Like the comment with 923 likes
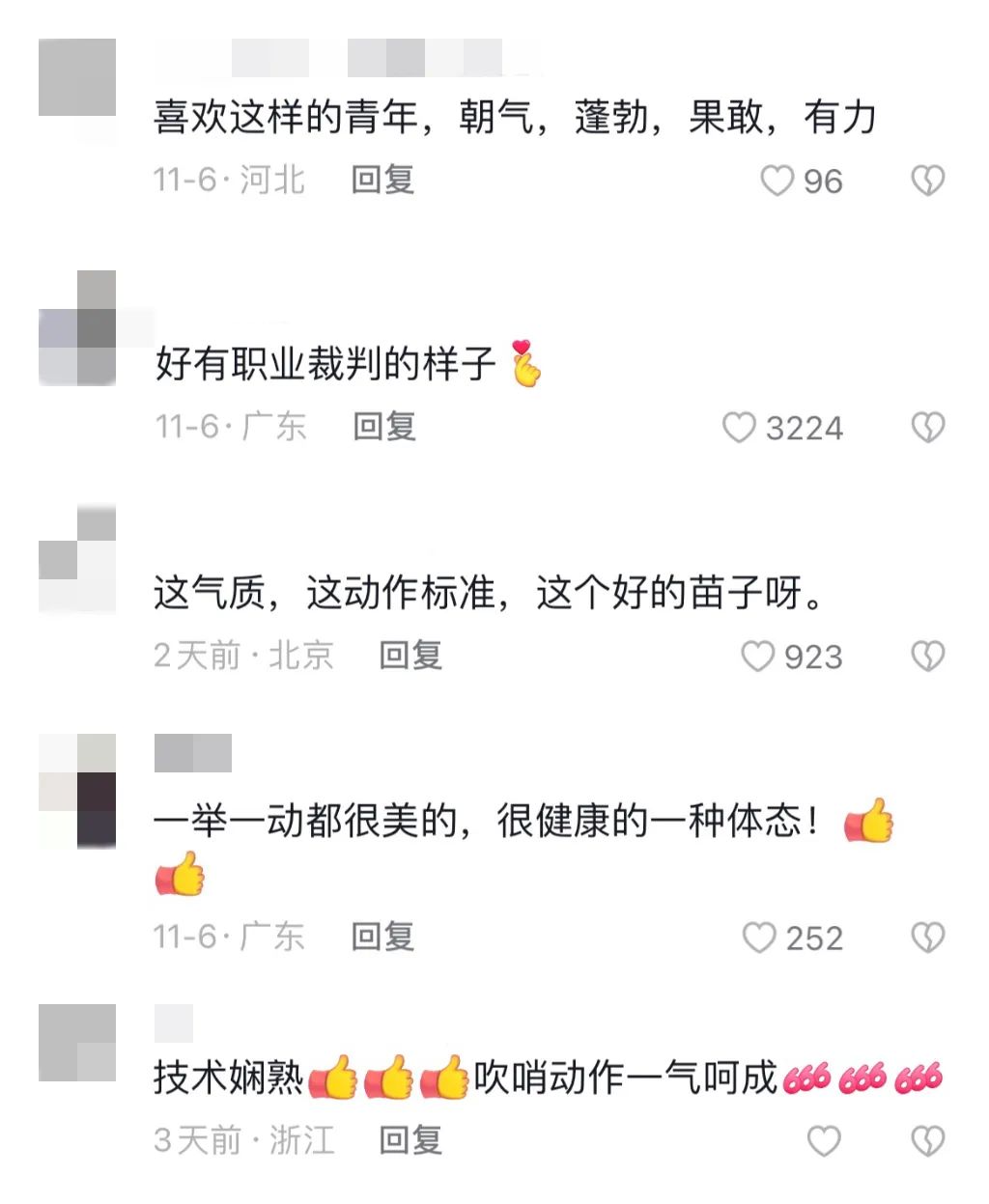 click(x=758, y=657)
